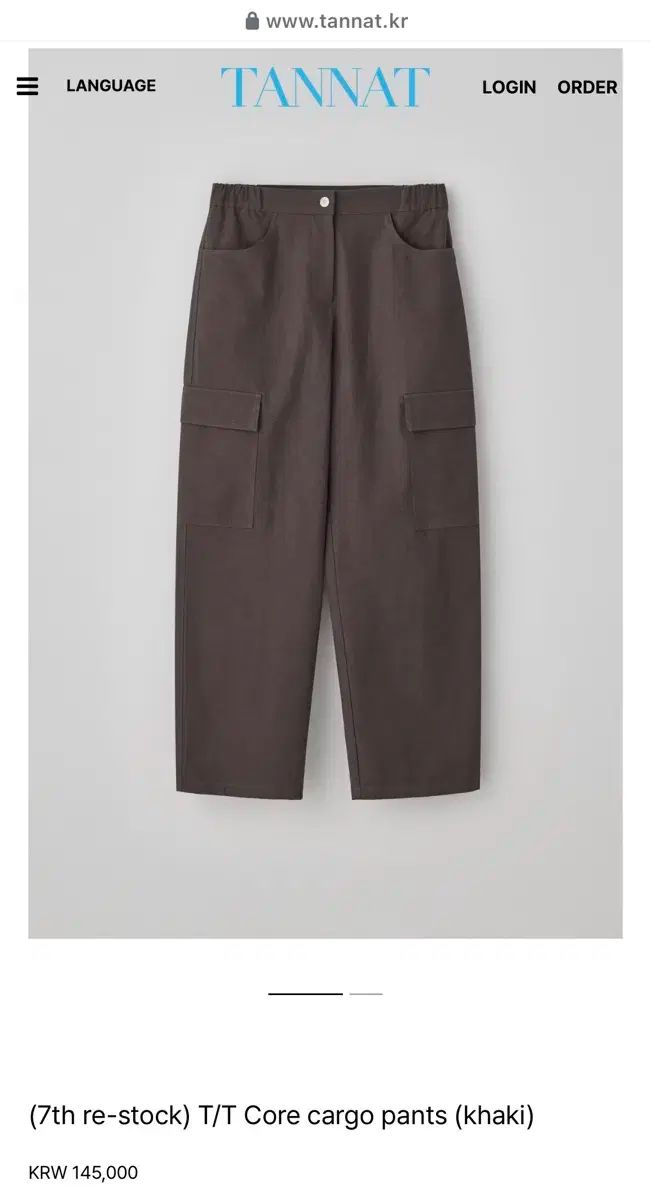The height and width of the screenshot is (1200, 651).
Task: Switch to the second image indicator
Action: point(366,993)
